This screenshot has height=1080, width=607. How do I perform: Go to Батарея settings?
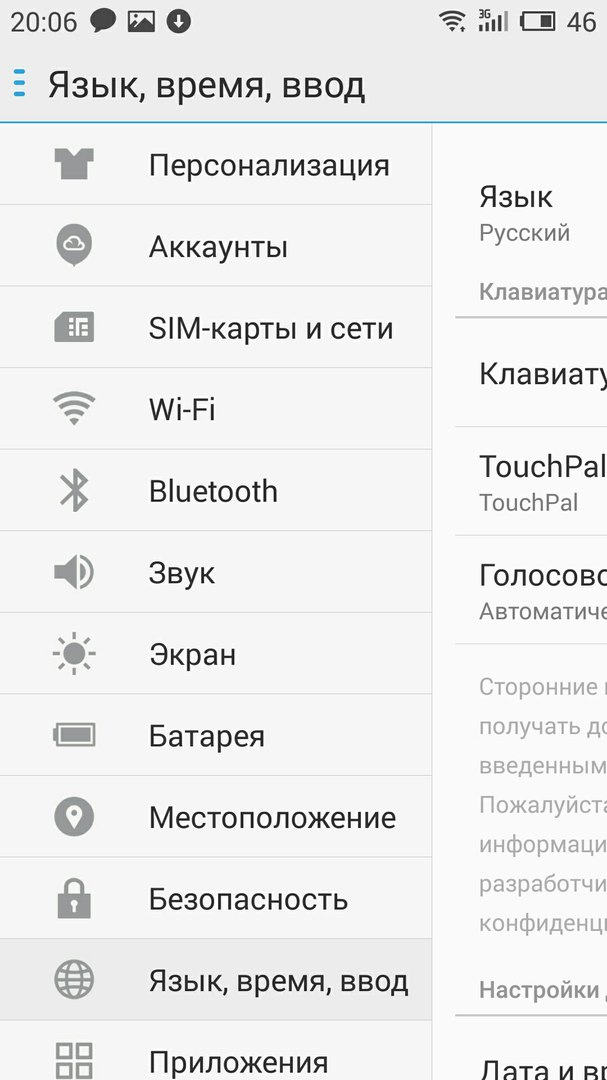[215, 736]
